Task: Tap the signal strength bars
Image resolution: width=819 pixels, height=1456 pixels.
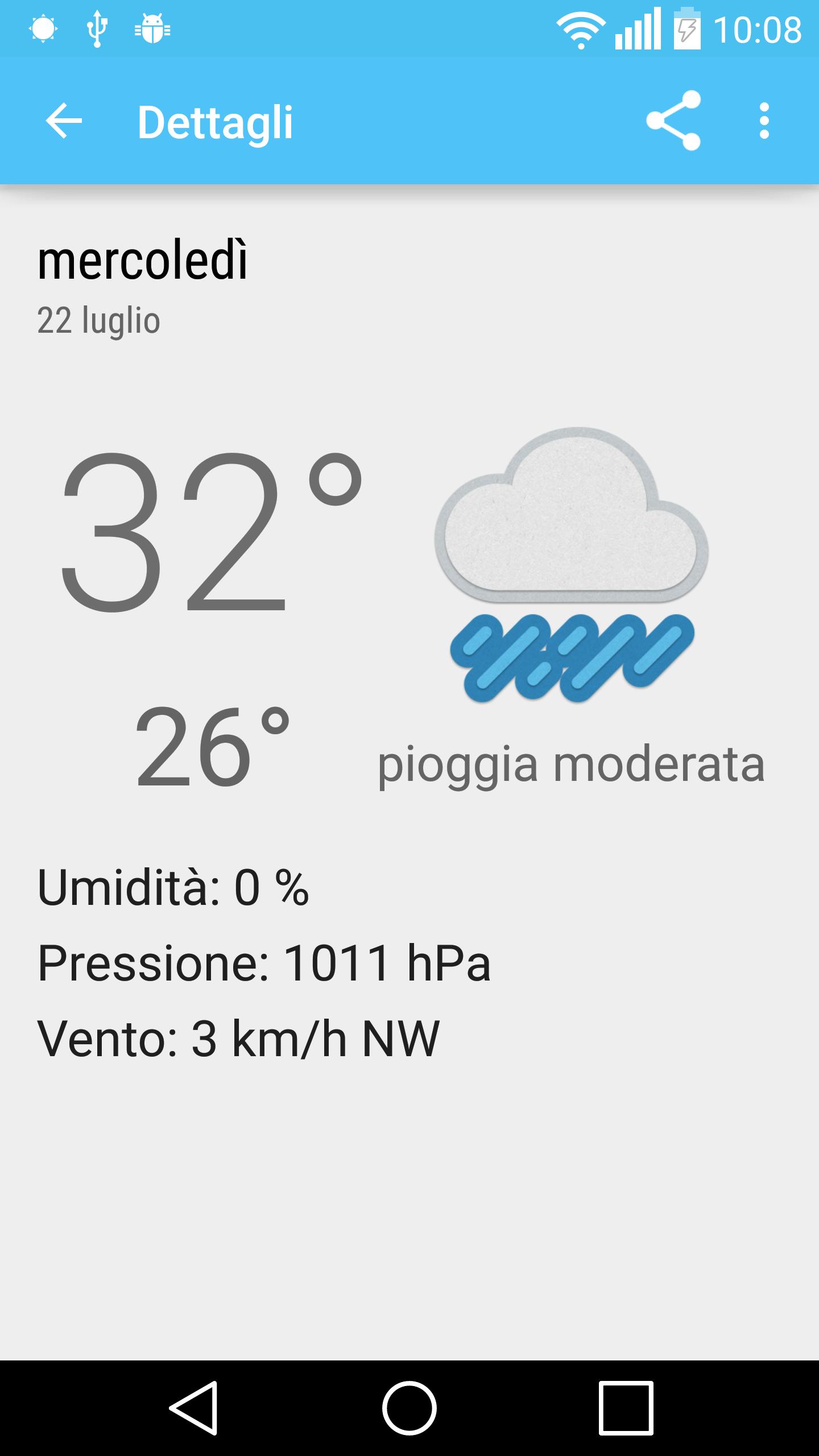Action: point(637,27)
